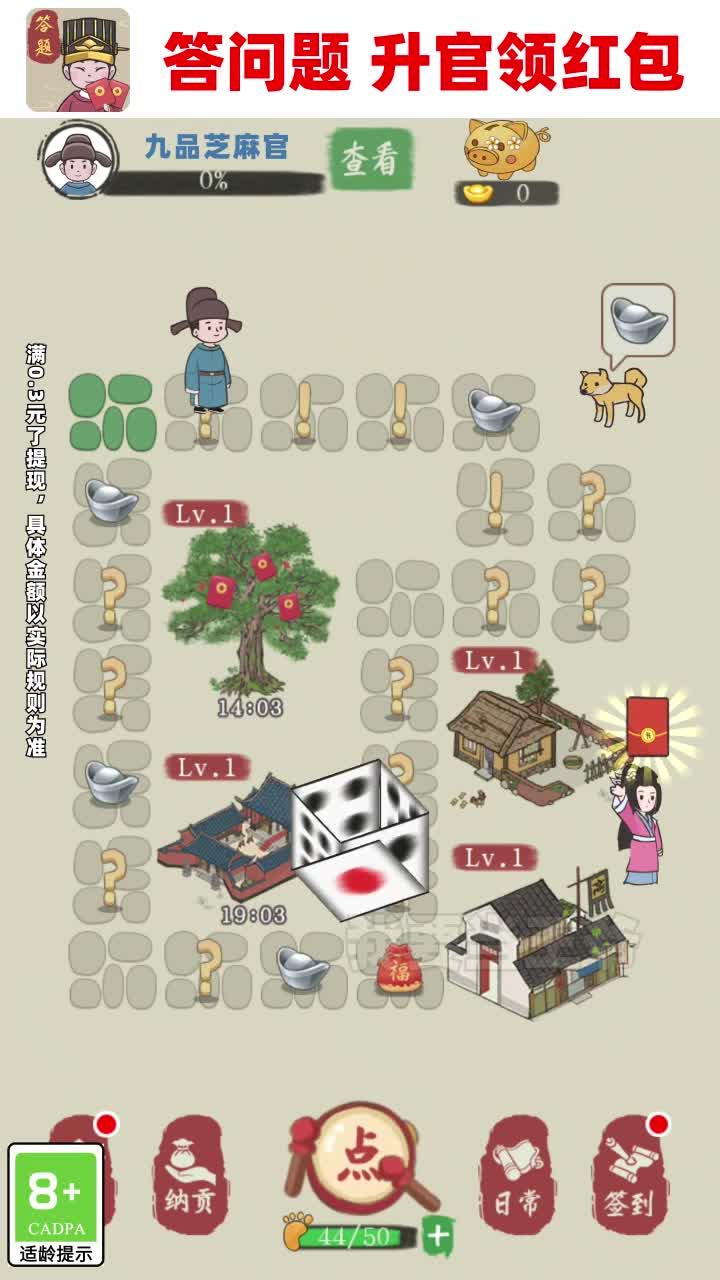Tap the Lv.1 red envelope tree
Viewport: 720px width, 1280px height.
point(248,600)
